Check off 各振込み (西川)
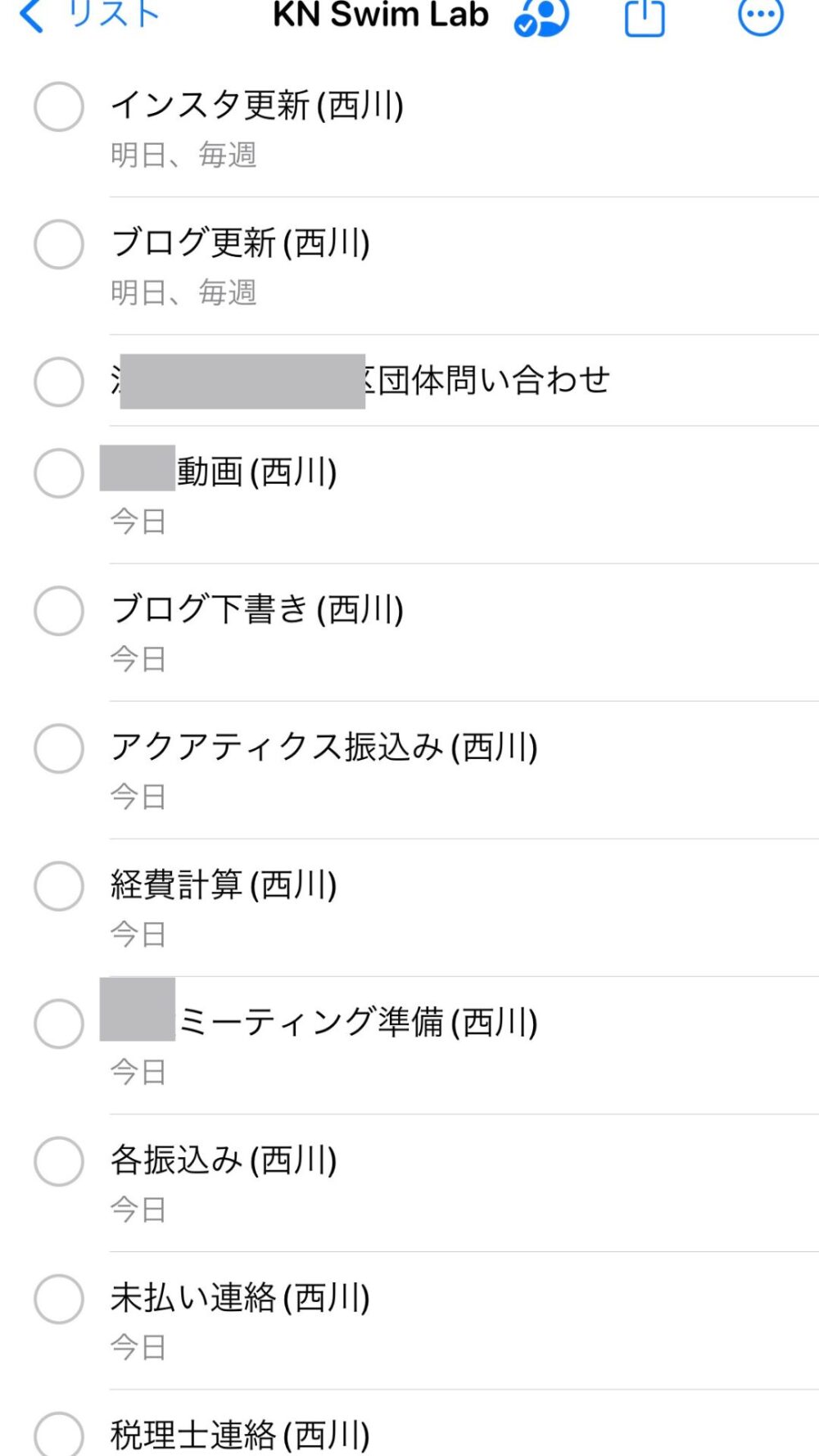 click(x=59, y=1161)
